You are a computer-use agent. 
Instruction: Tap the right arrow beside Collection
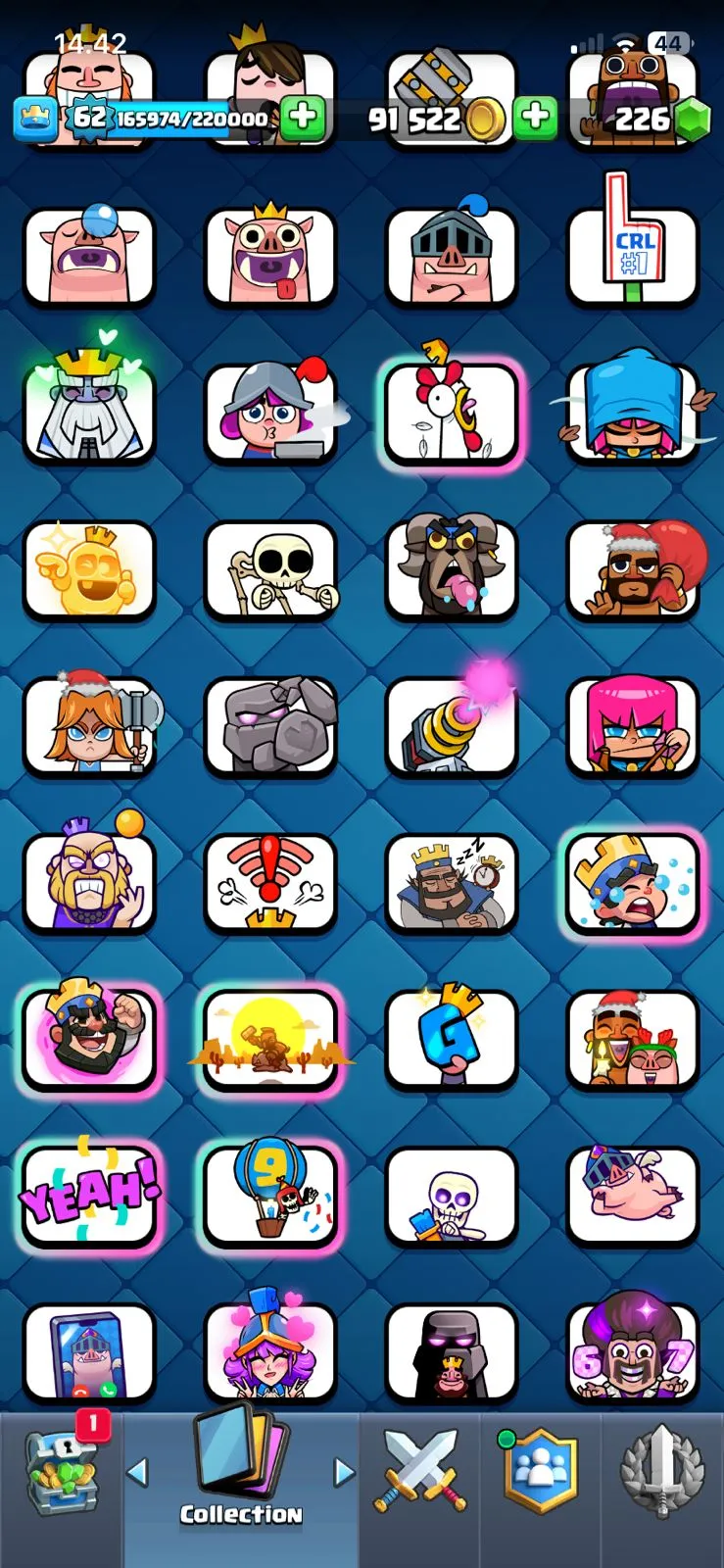[x=343, y=1471]
